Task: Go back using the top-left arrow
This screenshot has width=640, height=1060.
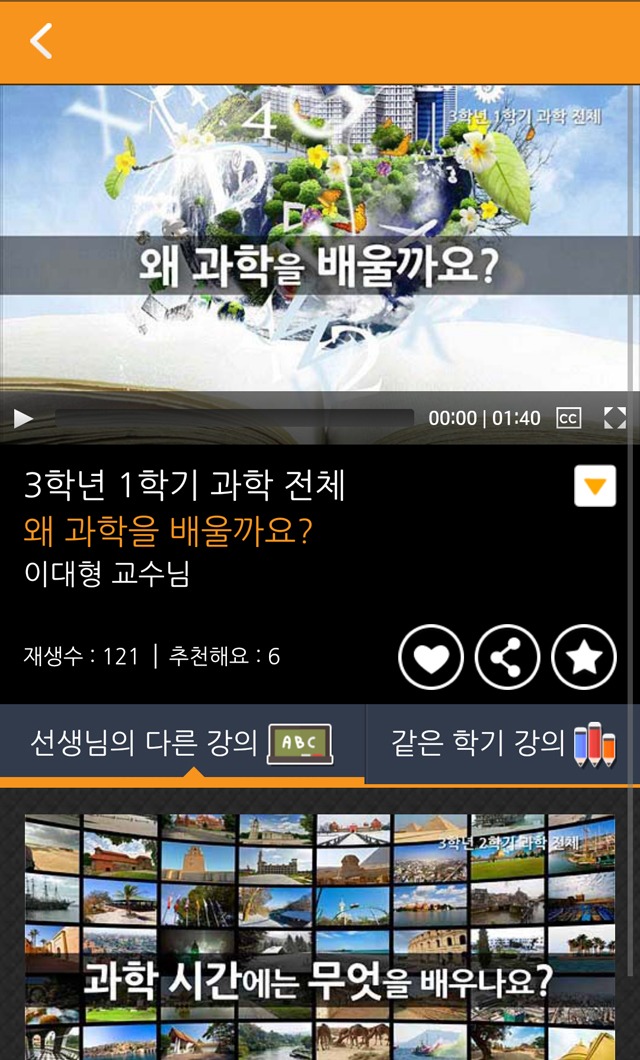Action: tap(40, 42)
